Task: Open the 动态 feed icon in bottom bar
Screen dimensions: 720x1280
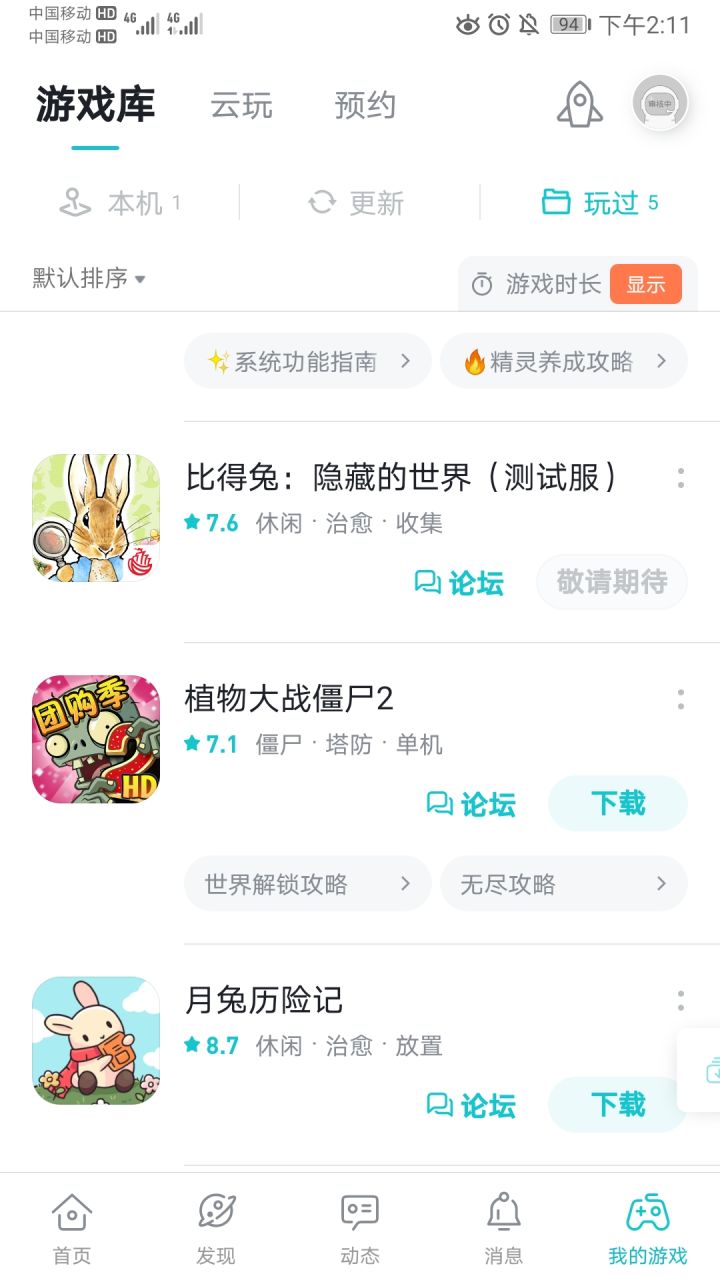Action: [359, 1212]
